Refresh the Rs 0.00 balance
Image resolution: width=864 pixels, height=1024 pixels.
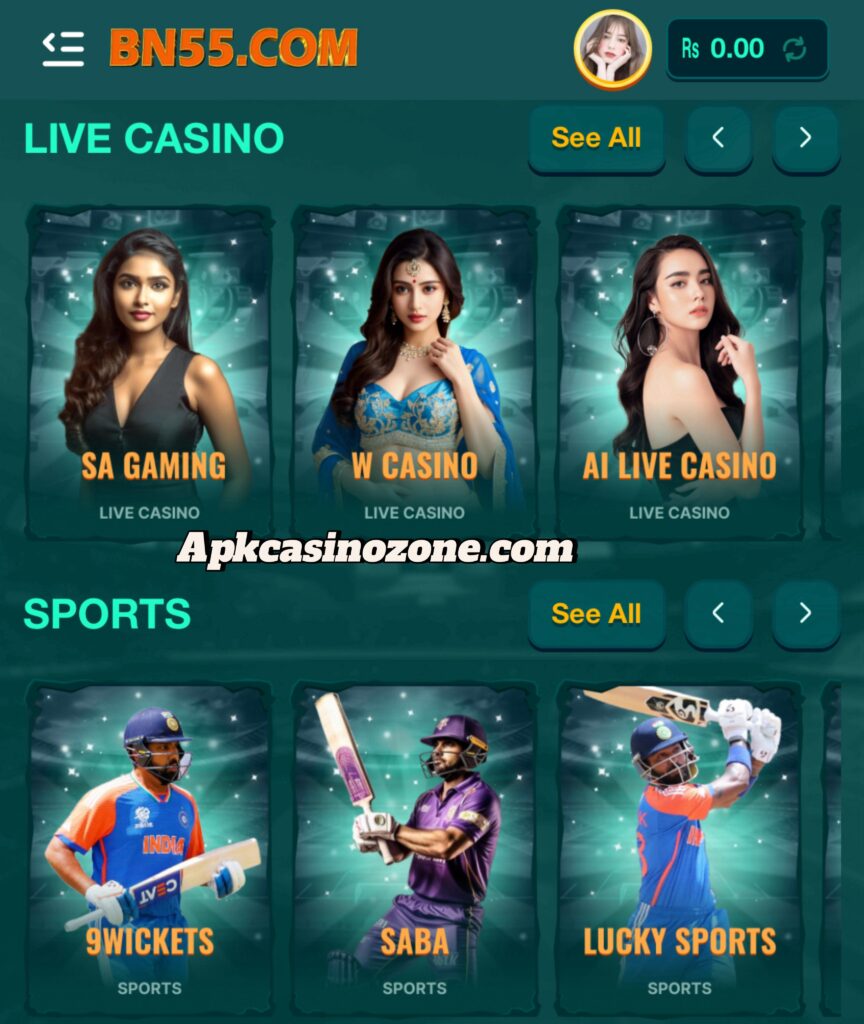[x=795, y=49]
